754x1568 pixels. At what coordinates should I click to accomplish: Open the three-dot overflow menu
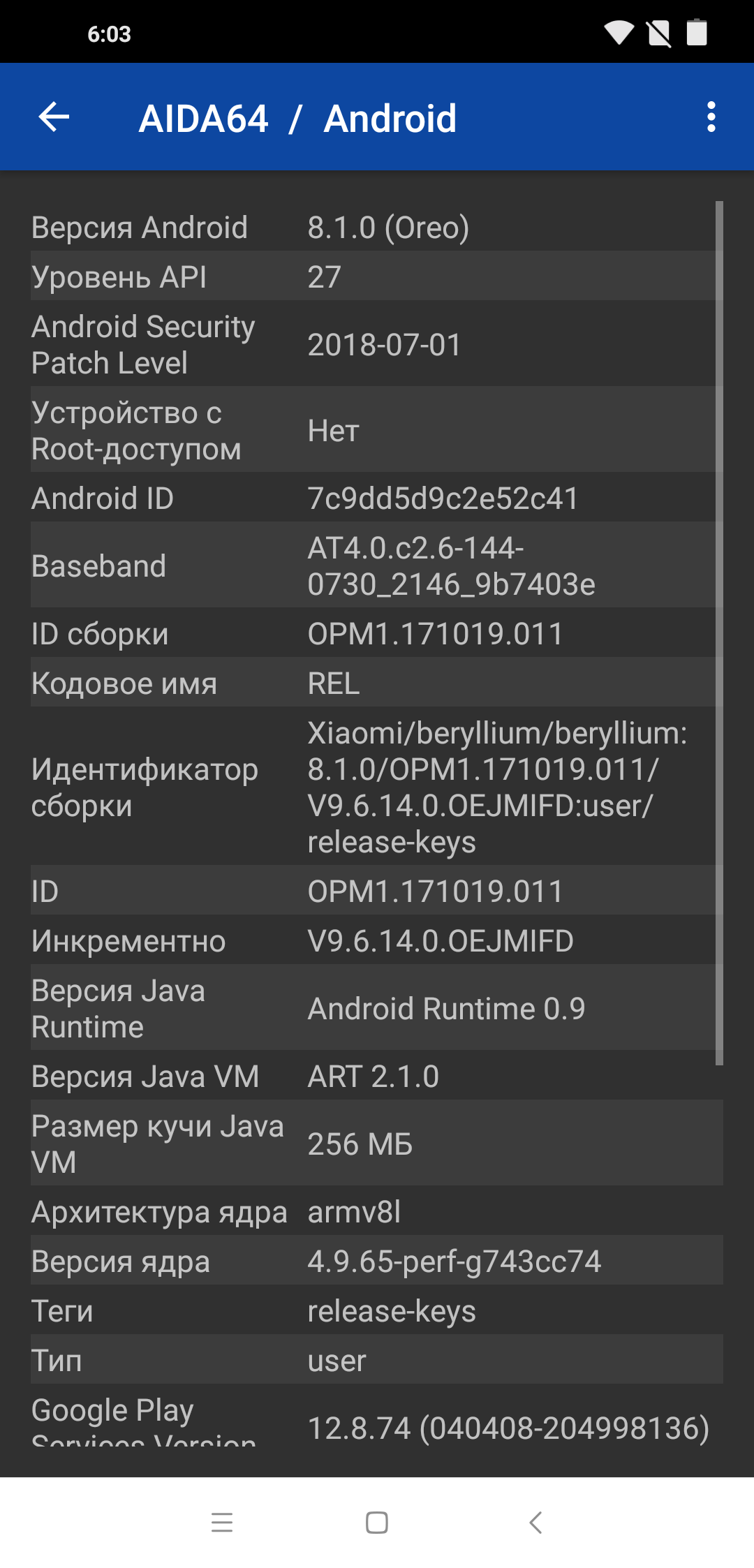(711, 117)
